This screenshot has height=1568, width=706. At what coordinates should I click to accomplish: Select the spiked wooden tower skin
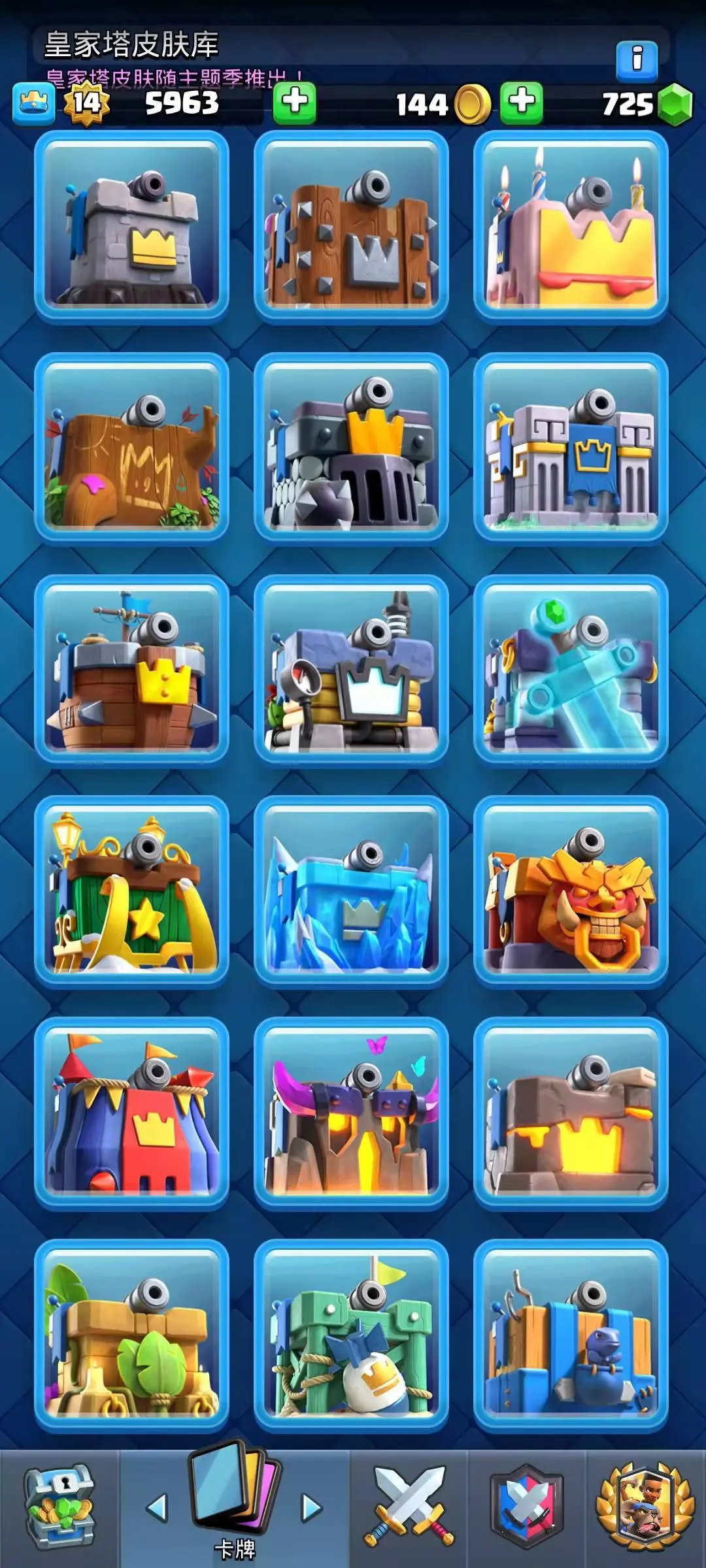point(351,227)
